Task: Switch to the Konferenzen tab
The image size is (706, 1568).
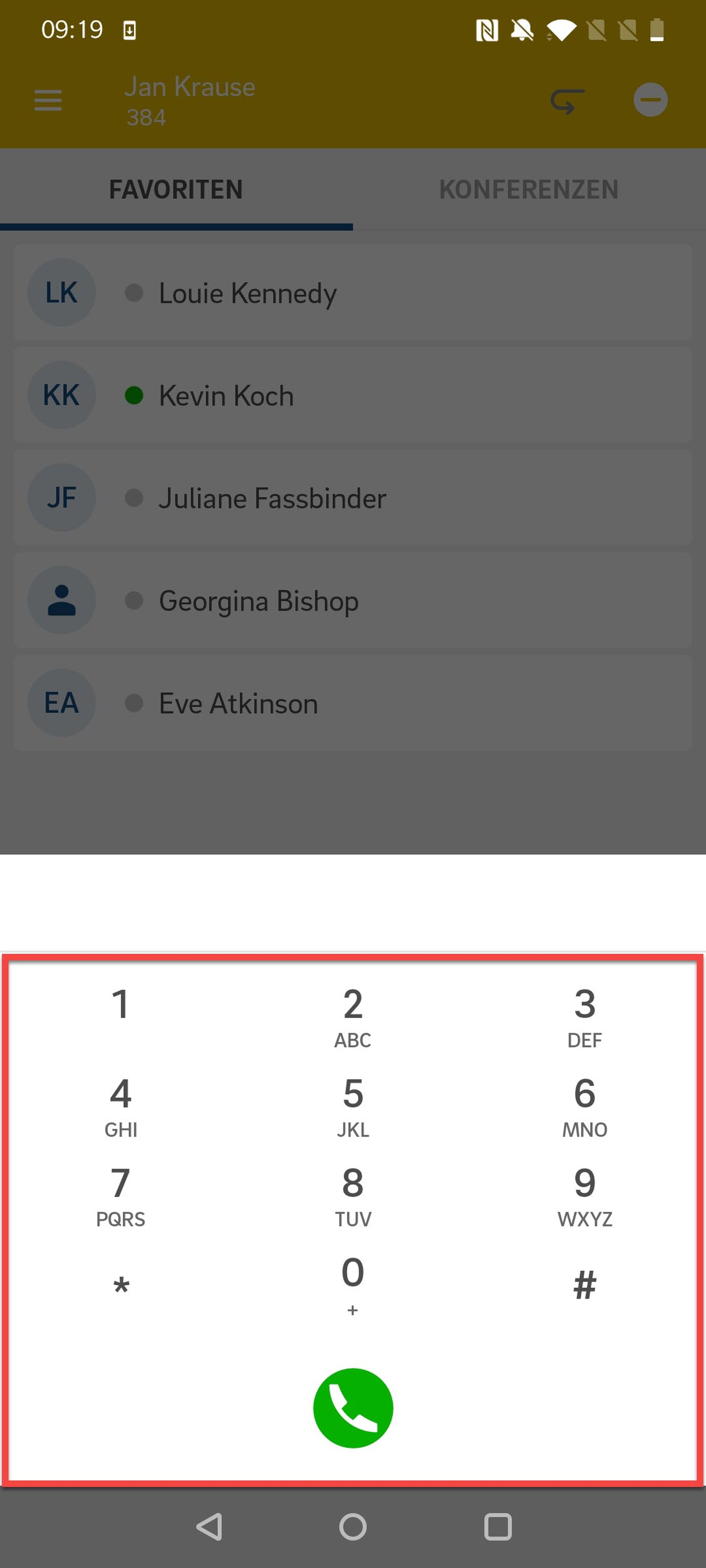Action: click(x=529, y=189)
